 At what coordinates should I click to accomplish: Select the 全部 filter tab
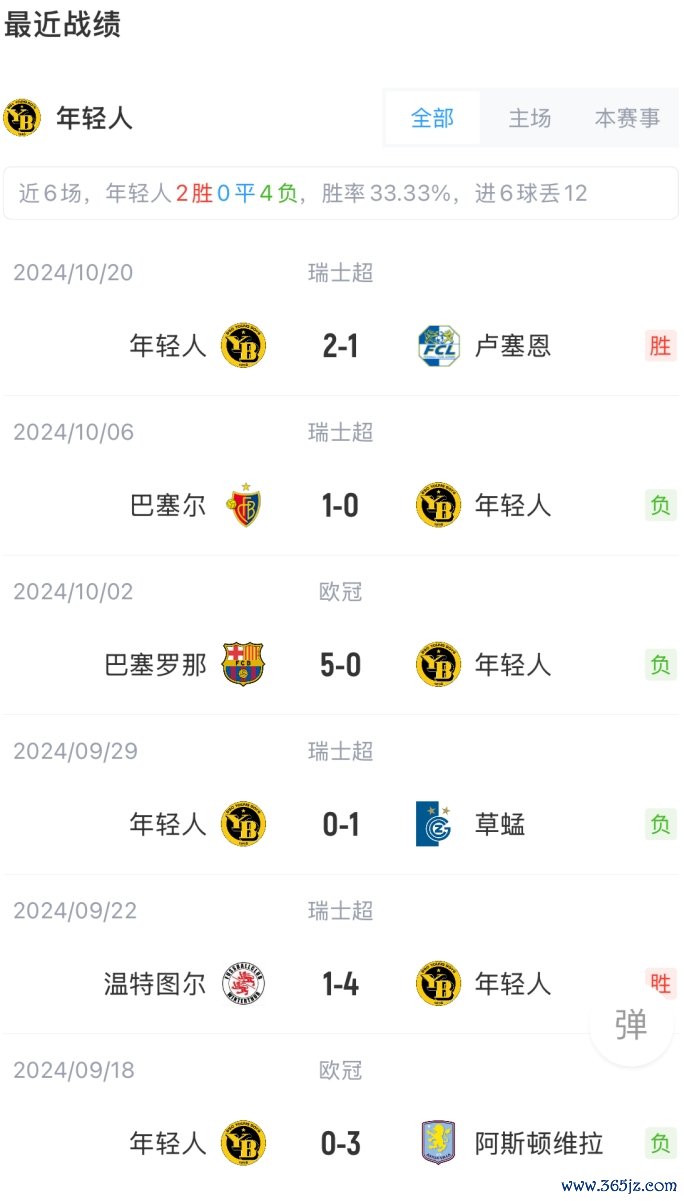pyautogui.click(x=432, y=118)
